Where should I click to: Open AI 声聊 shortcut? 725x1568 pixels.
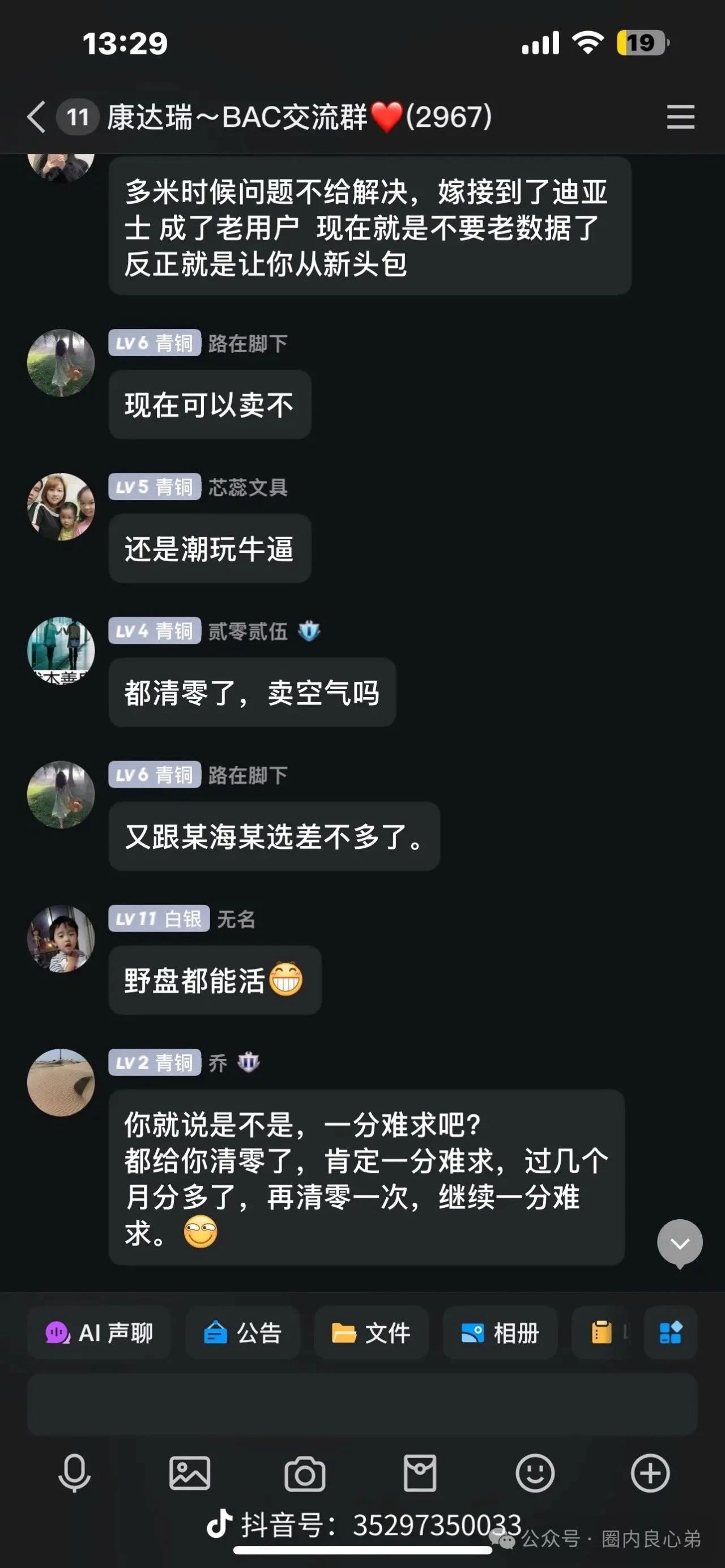point(99,1333)
